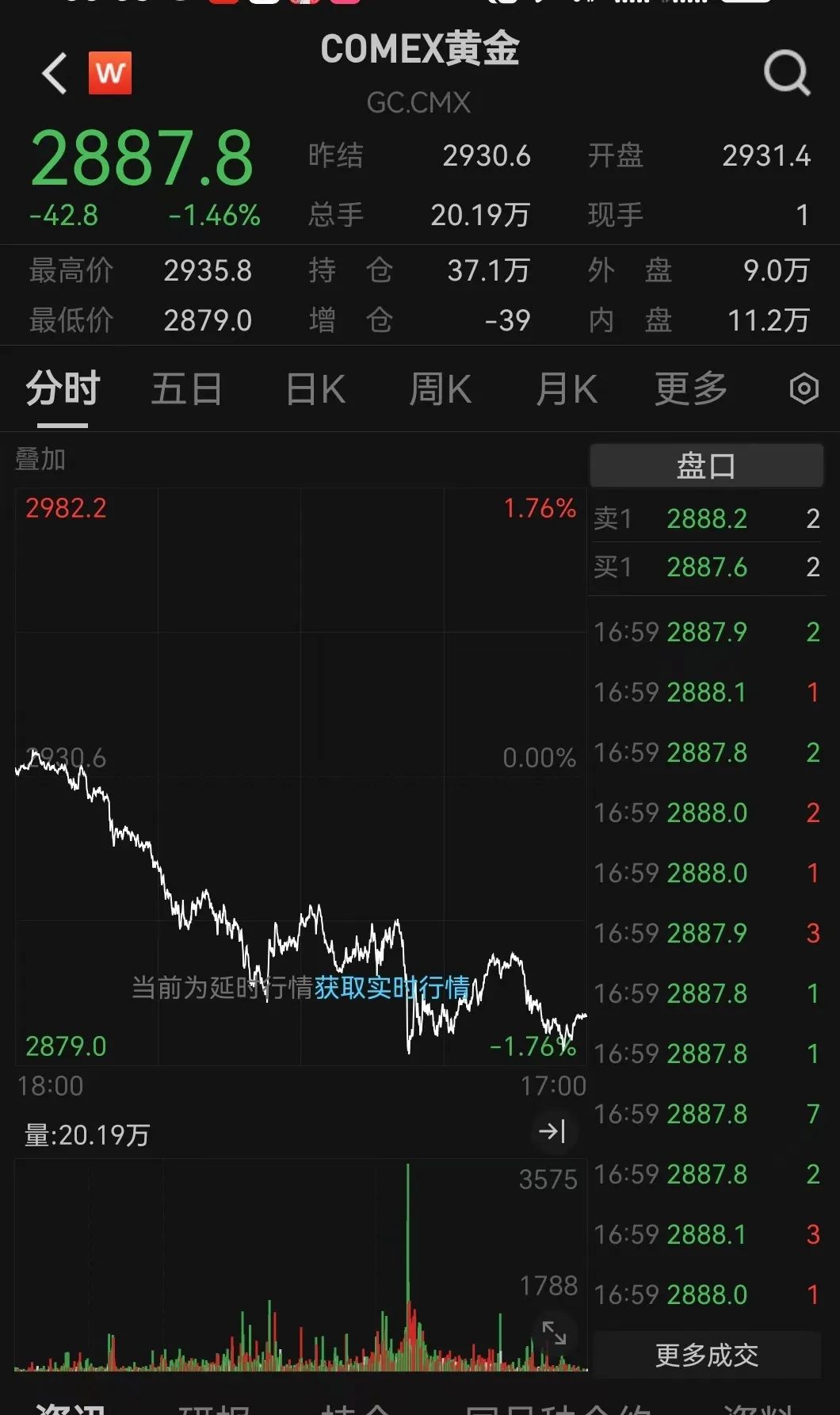Select the 分时 tab
The image size is (840, 1415).
(x=63, y=389)
